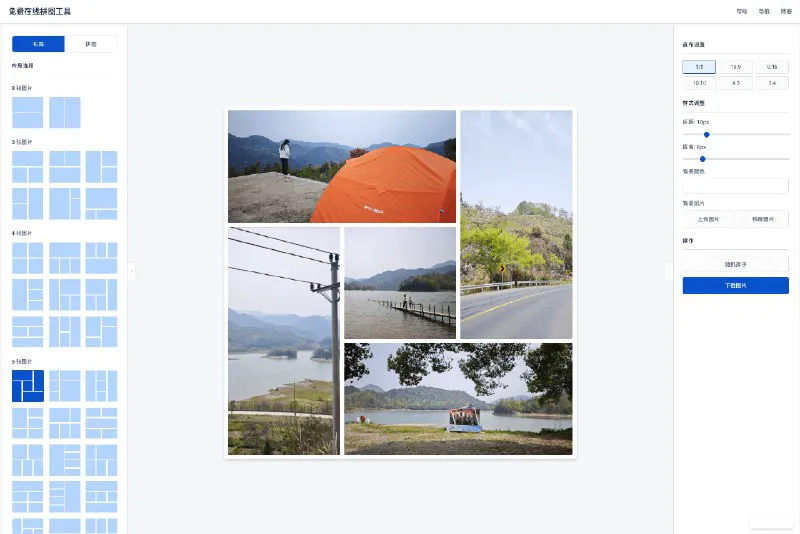Open the background color field
Screen dimensions: 800x534
pos(735,186)
